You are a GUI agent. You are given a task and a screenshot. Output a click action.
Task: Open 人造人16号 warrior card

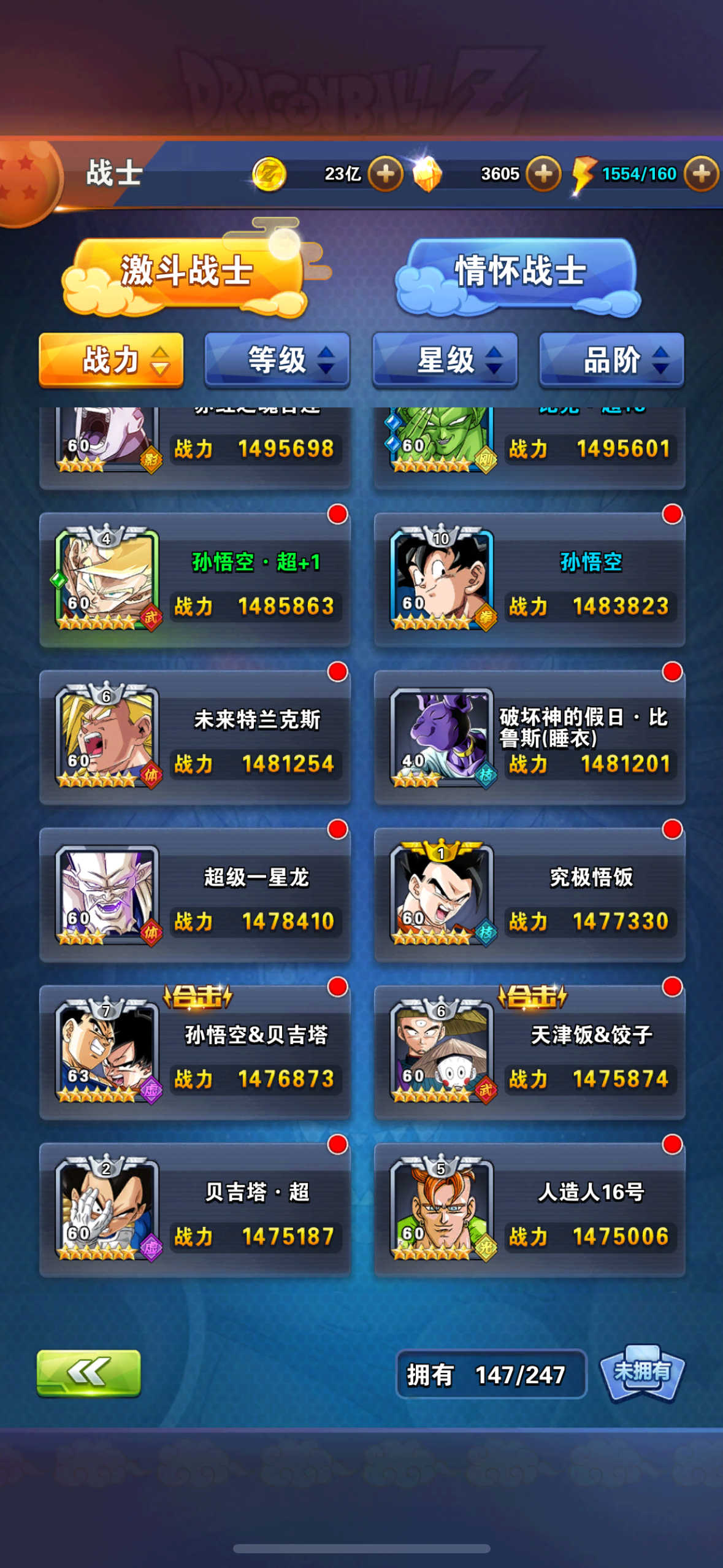pos(529,1210)
